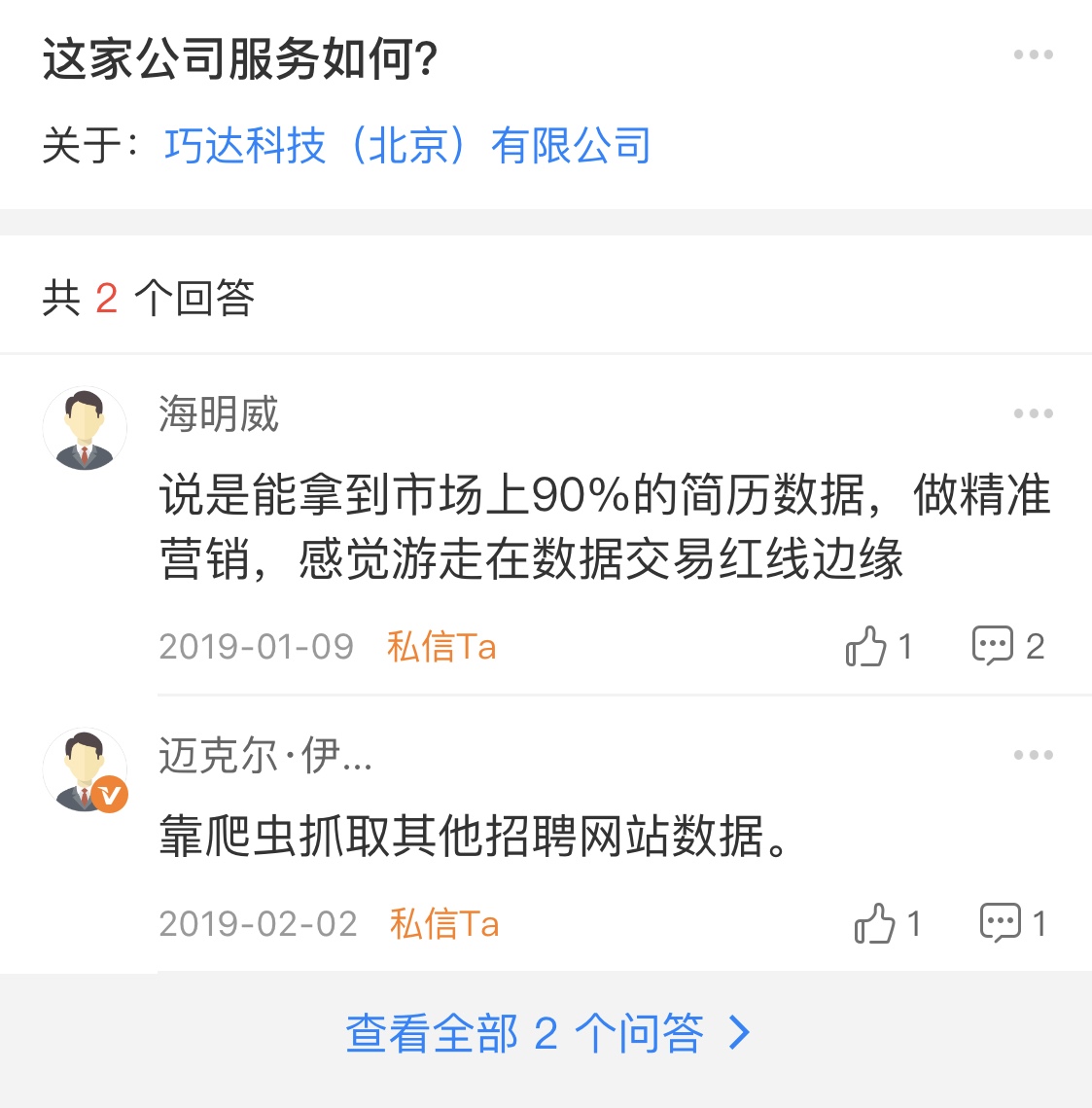Click the date 2019-01-09 on first answer
Screen dimensions: 1092x1108
click(x=257, y=646)
